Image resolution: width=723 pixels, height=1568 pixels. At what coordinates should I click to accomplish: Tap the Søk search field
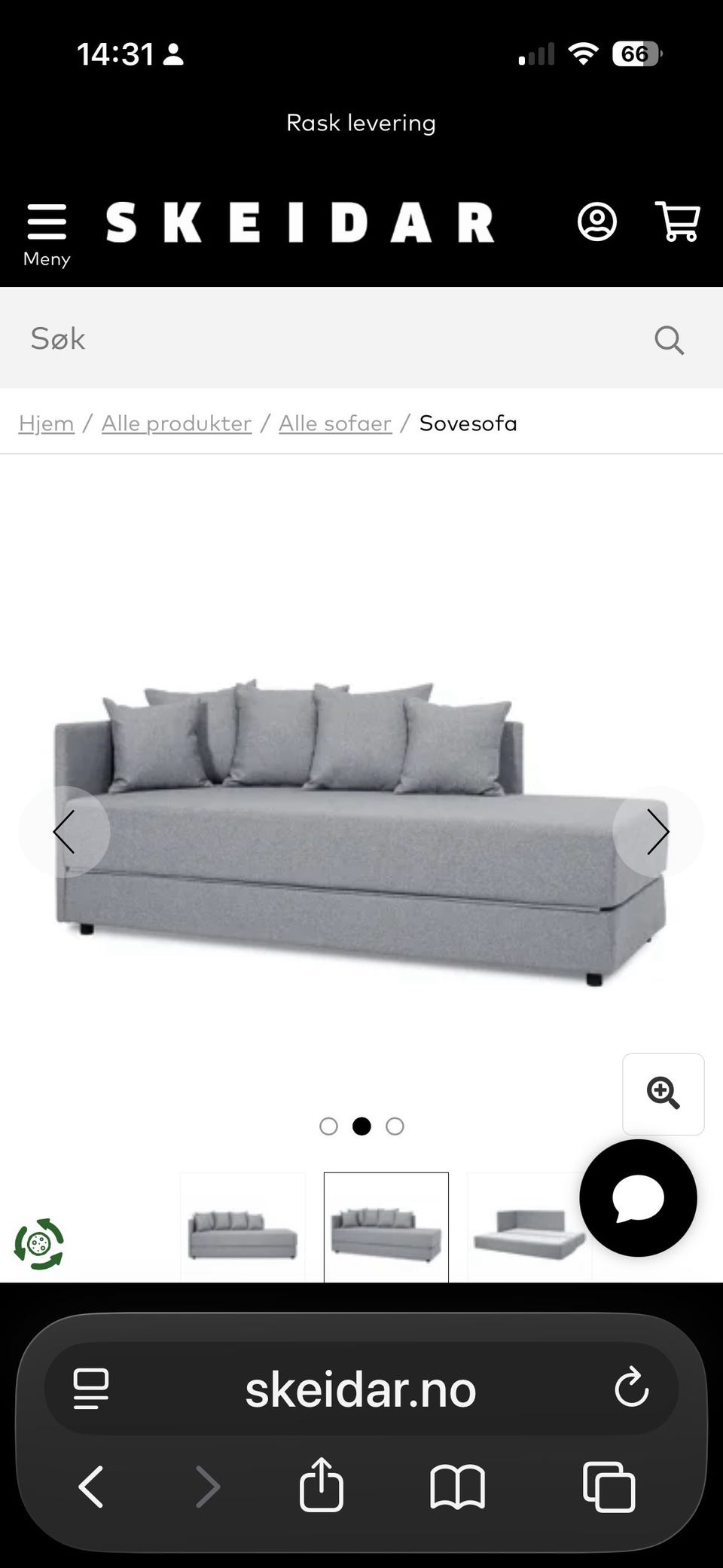pos(331,339)
